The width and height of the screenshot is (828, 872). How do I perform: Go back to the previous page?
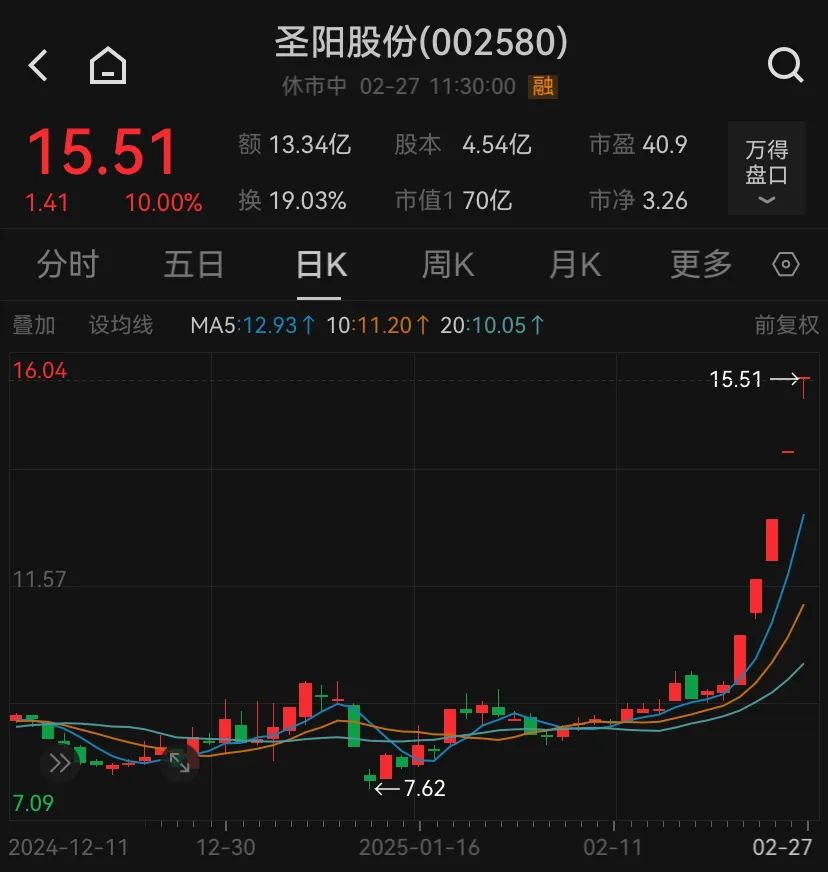(38, 66)
